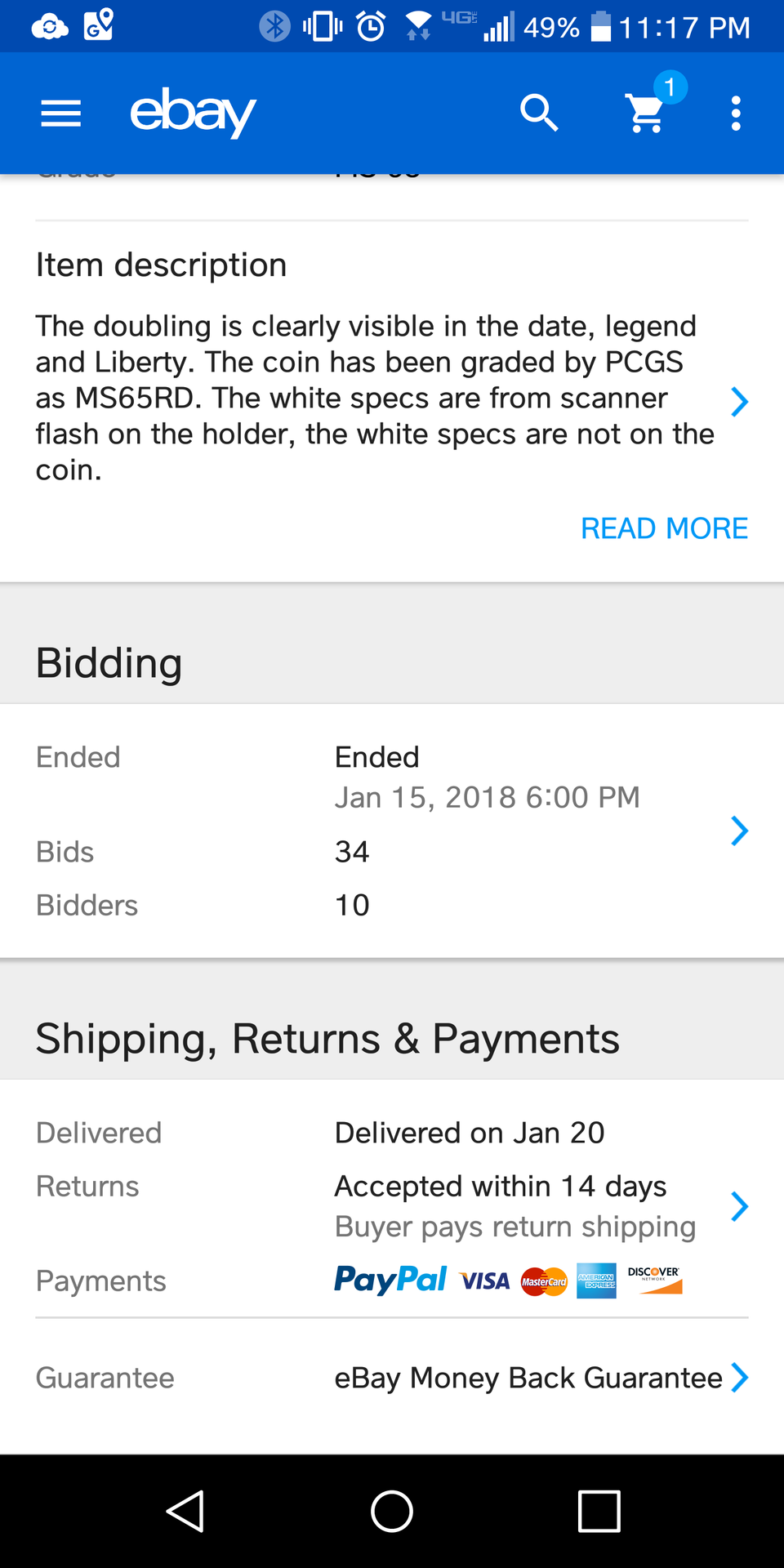
Task: Tap the system home button
Action: click(392, 1511)
